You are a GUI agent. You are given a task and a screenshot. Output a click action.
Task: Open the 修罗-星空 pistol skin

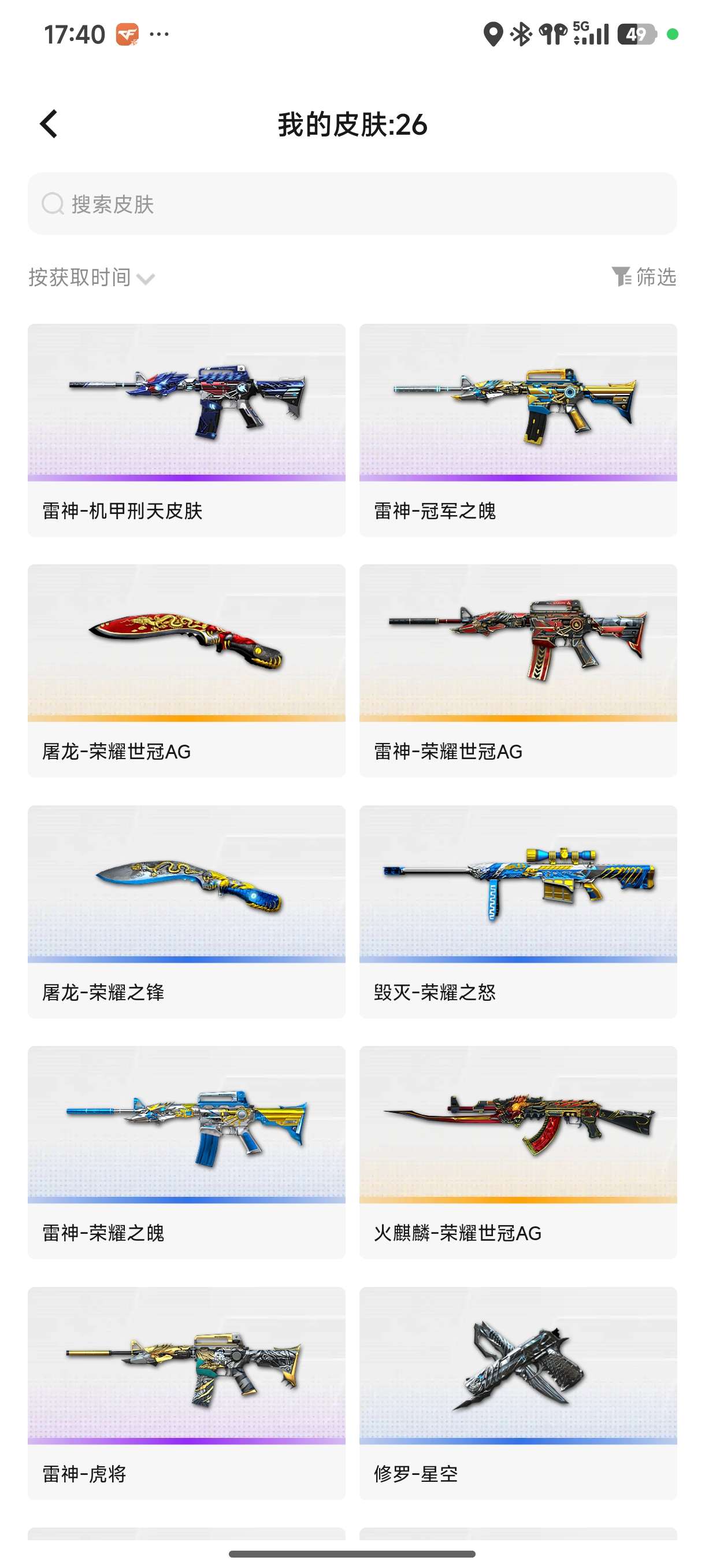(518, 1393)
